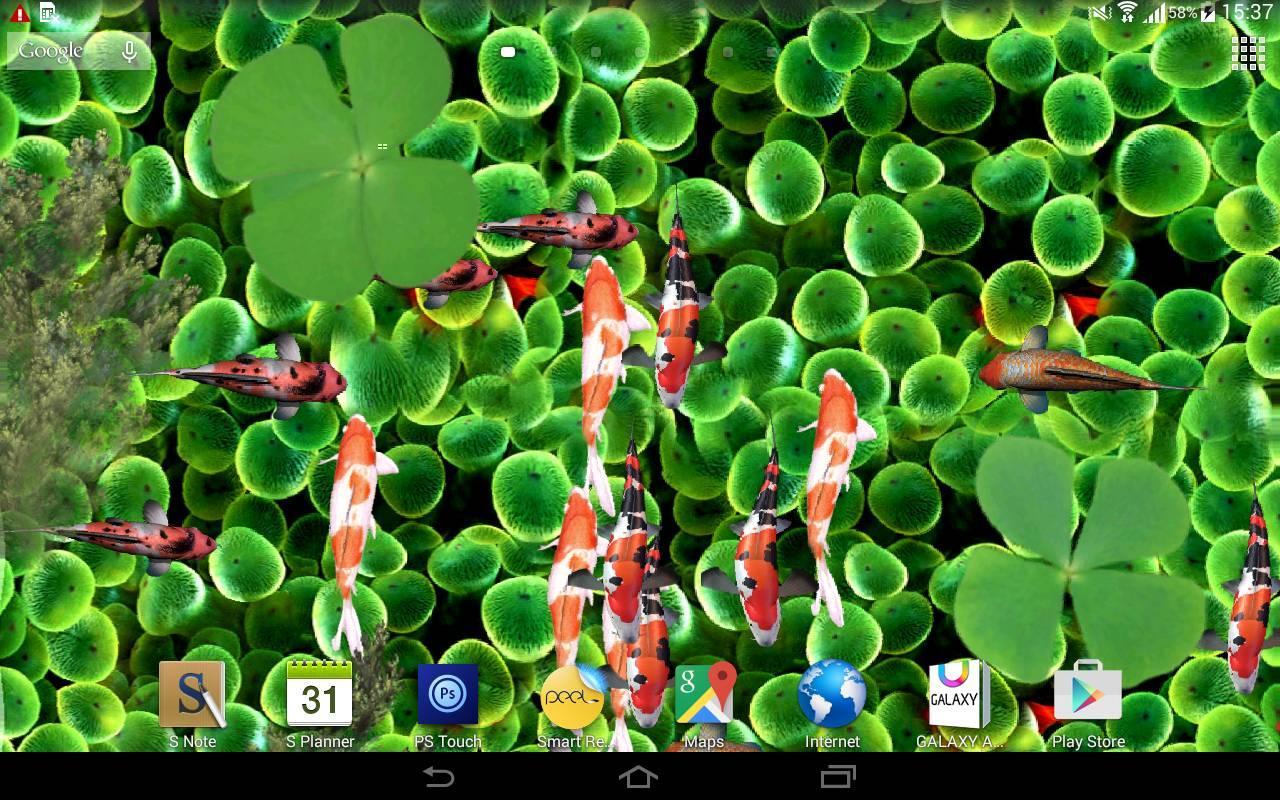Launch the Internet browser
1280x800 pixels.
(x=832, y=695)
